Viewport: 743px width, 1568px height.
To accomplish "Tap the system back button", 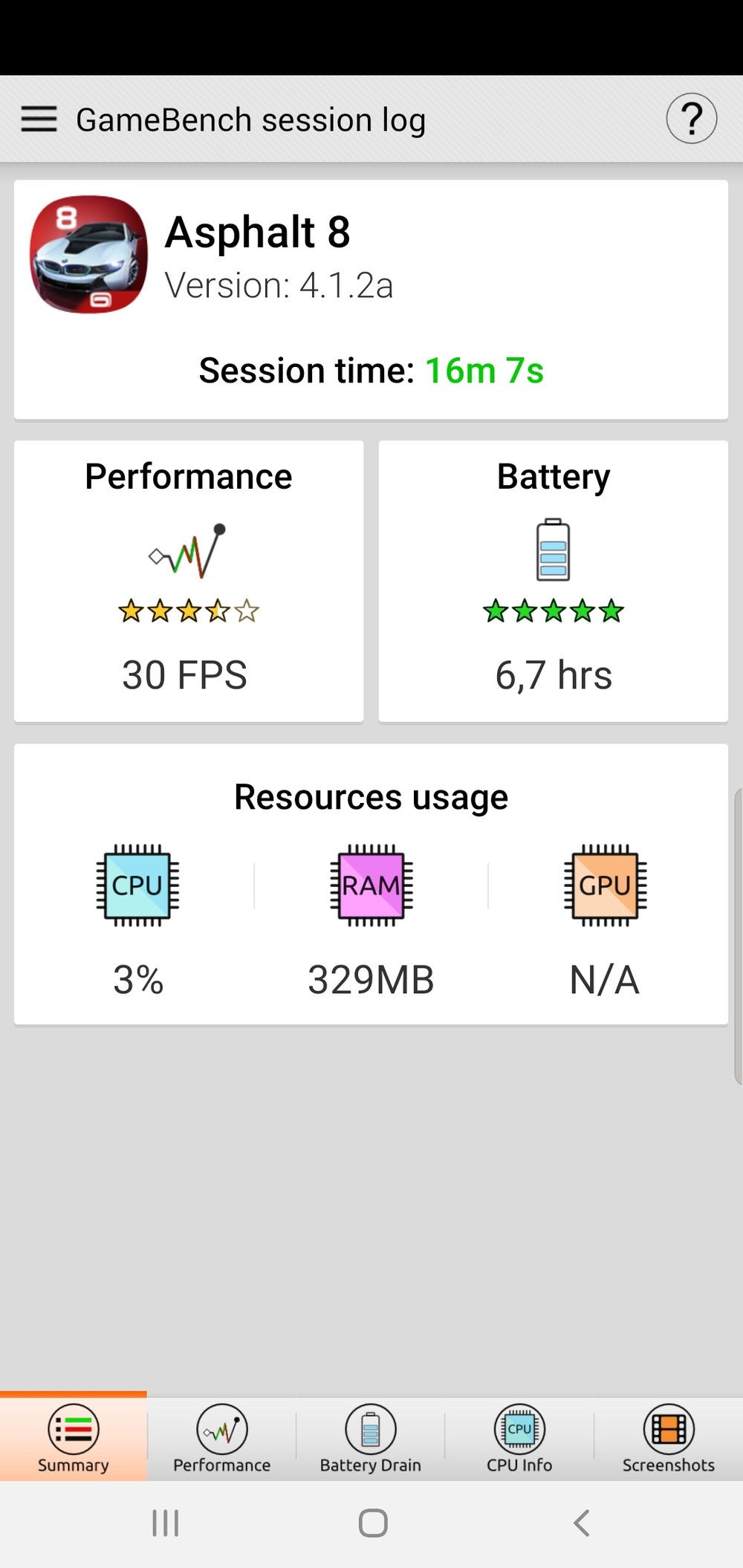I will [581, 1523].
